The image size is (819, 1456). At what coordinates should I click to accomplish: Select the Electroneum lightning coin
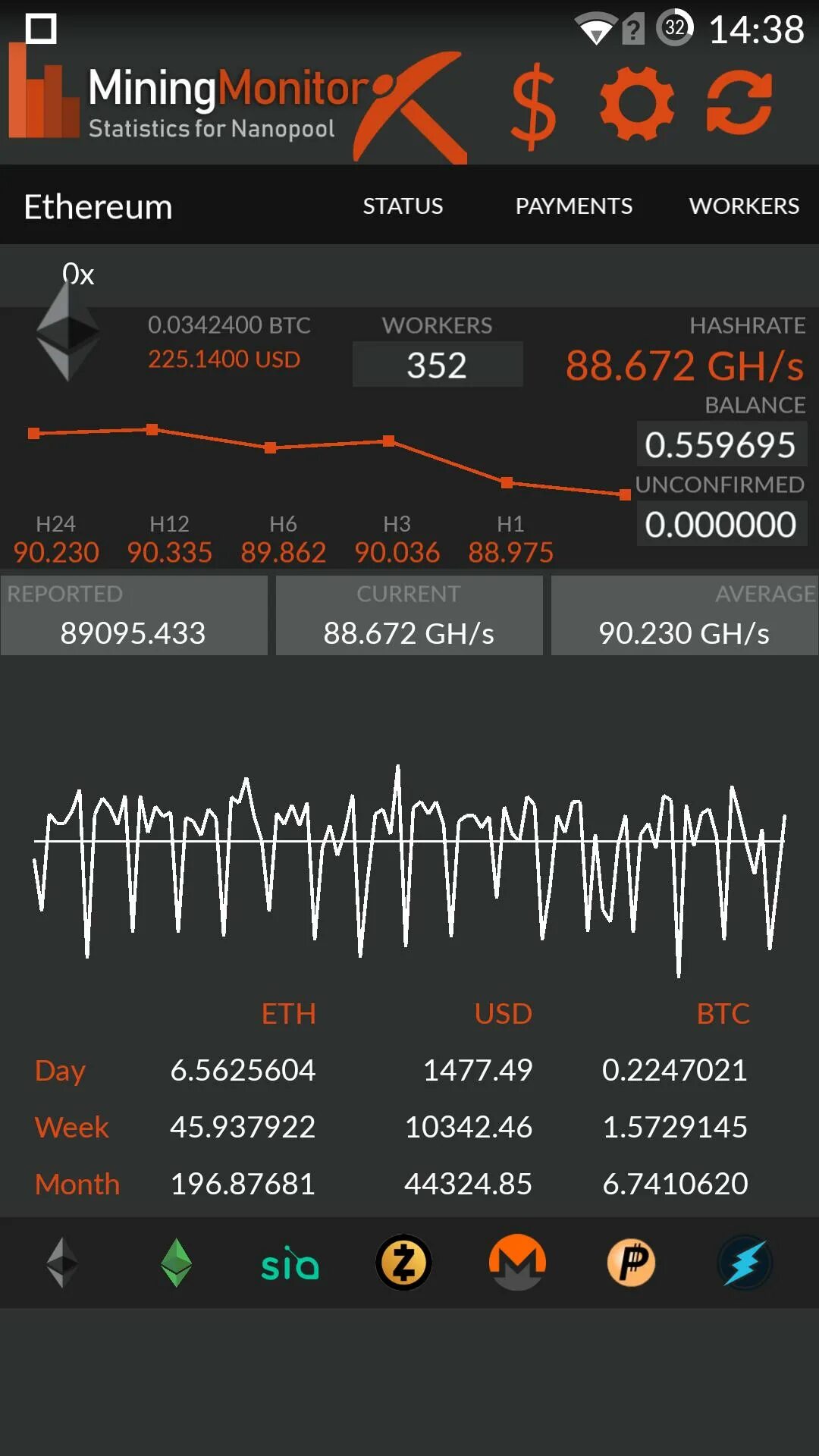tap(745, 1263)
